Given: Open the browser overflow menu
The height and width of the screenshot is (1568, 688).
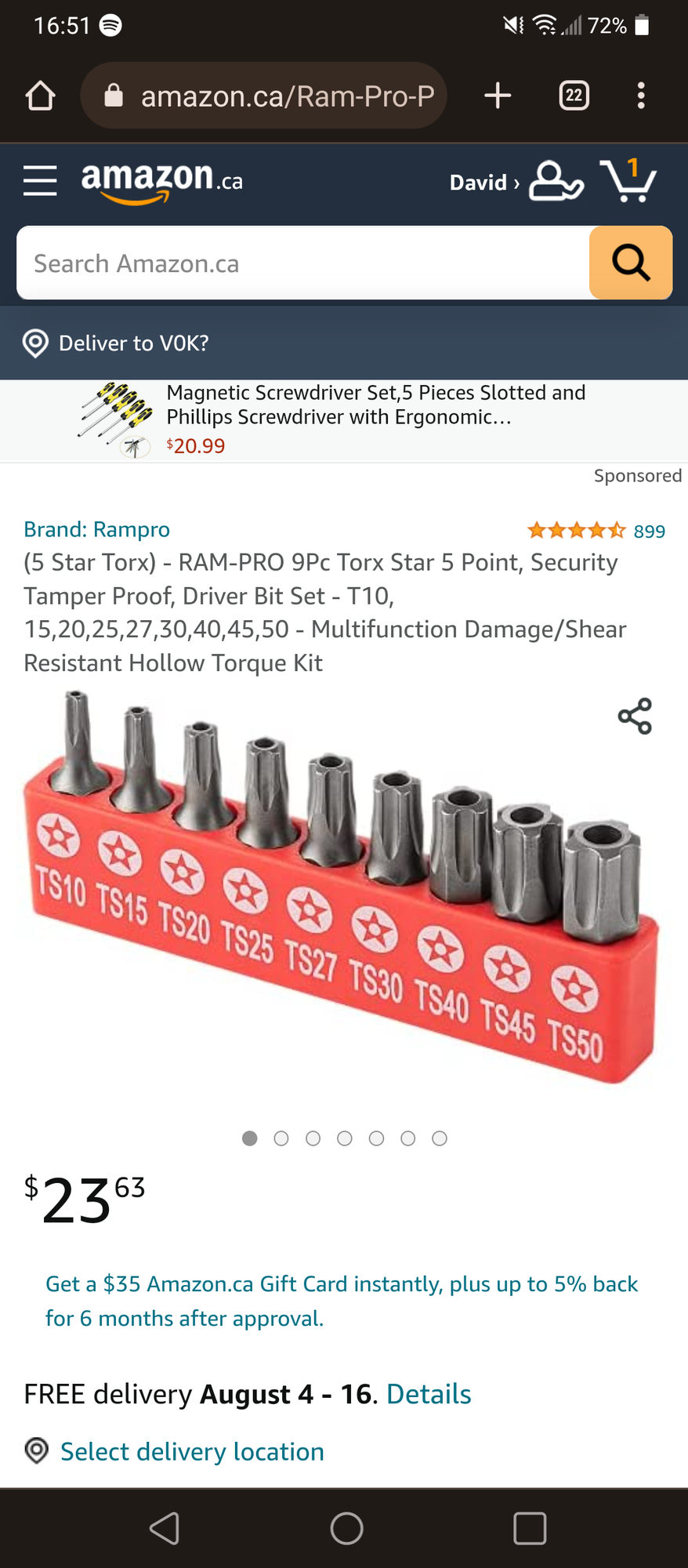Looking at the screenshot, I should 641,95.
